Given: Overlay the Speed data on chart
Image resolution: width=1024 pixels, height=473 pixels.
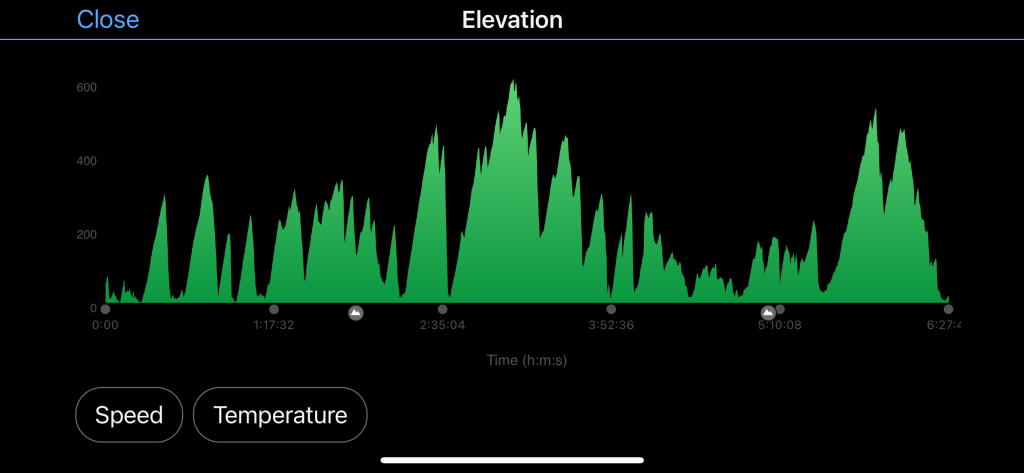Looking at the screenshot, I should (x=129, y=415).
